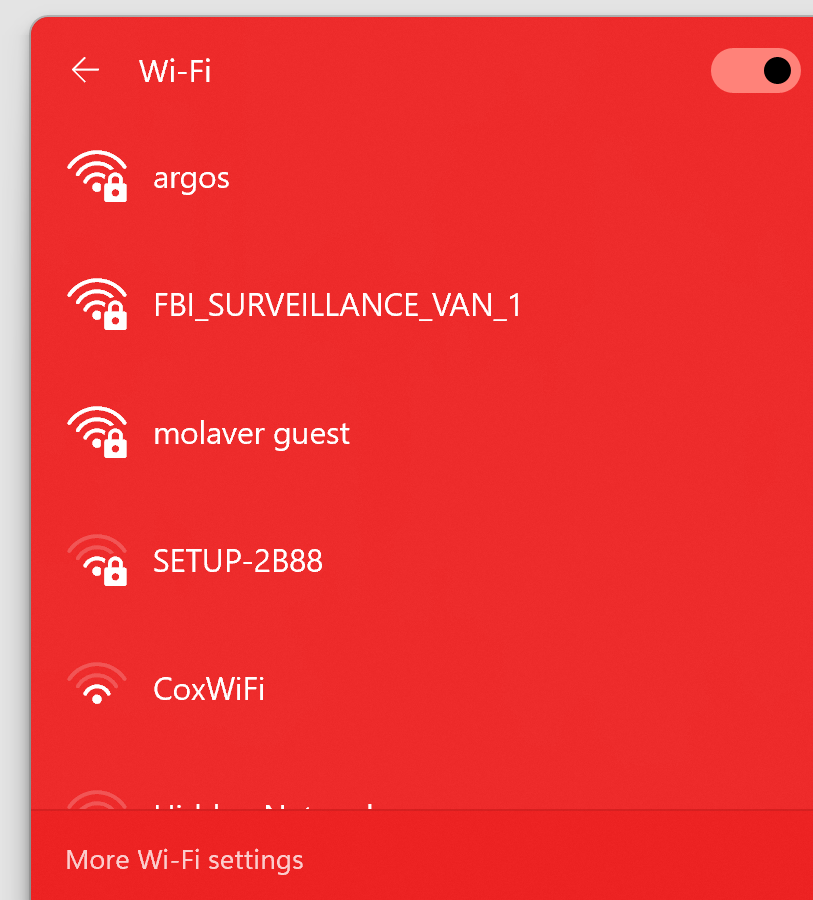Image resolution: width=813 pixels, height=900 pixels.
Task: Turn off the Wi-Fi switch
Action: click(755, 71)
